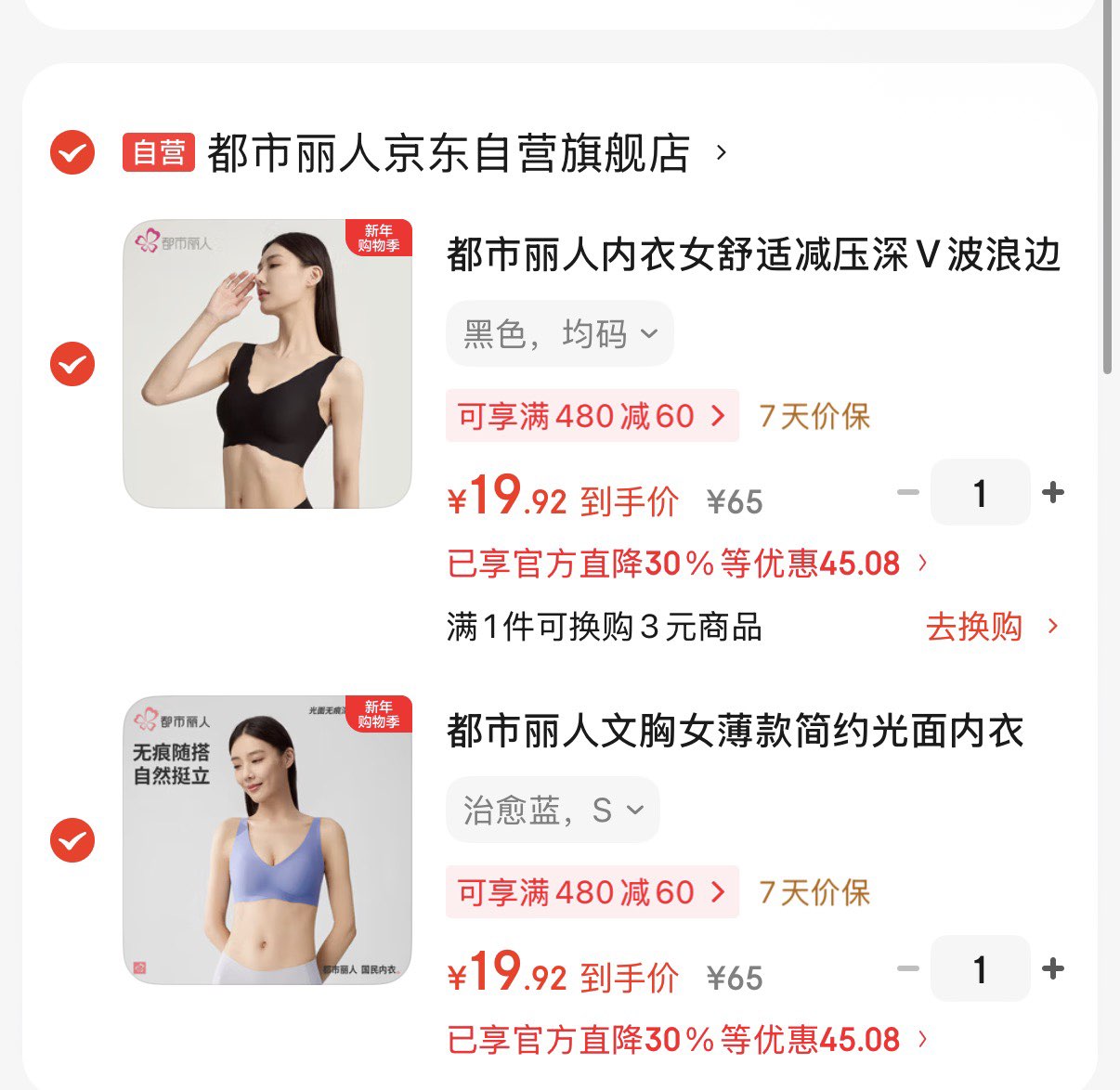Viewport: 1120px width, 1090px height.
Task: View 满480减60 promotion for the 治愈蓝 bra
Action: pyautogui.click(x=592, y=892)
